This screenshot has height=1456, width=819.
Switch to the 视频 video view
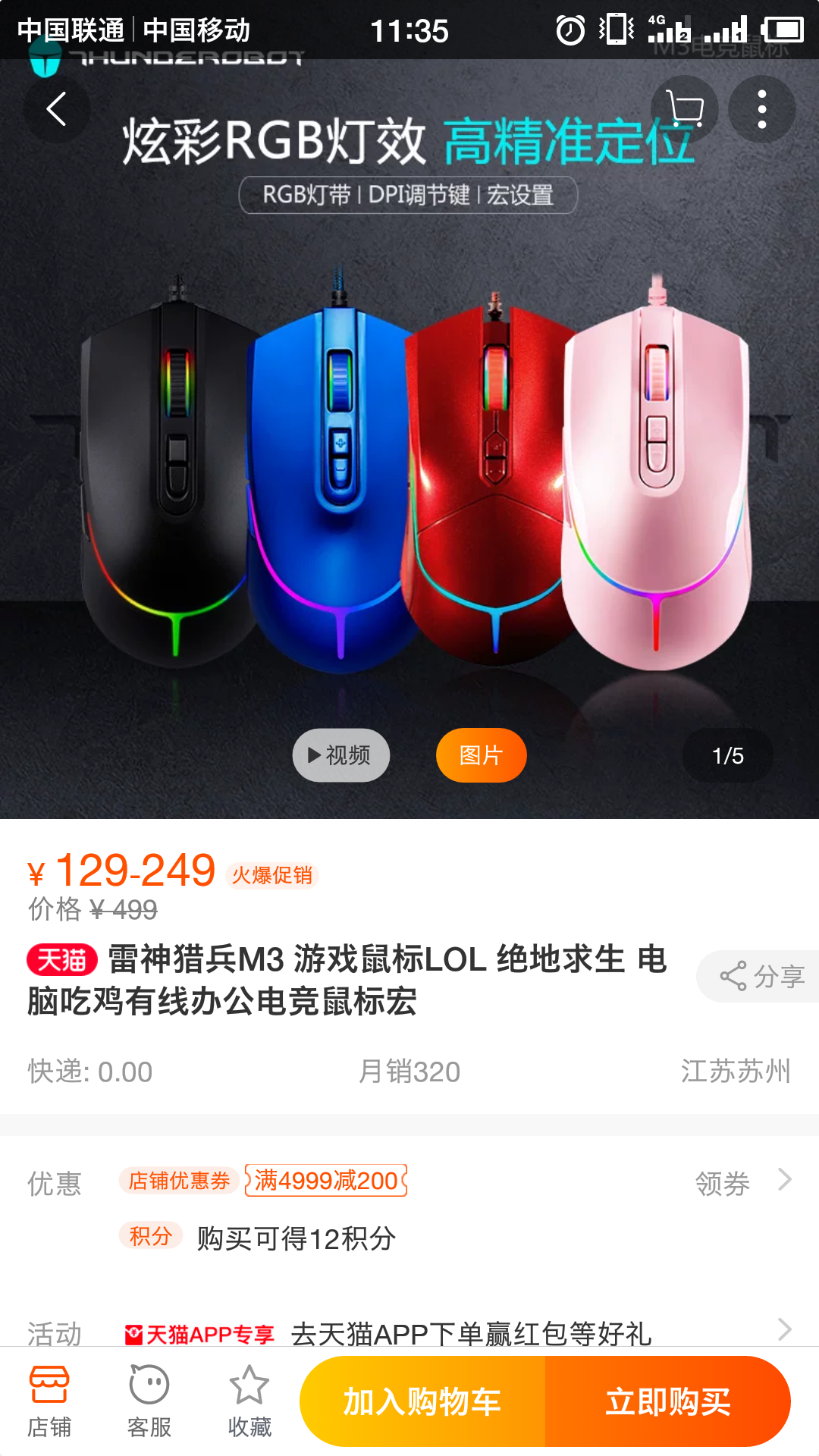coord(340,755)
